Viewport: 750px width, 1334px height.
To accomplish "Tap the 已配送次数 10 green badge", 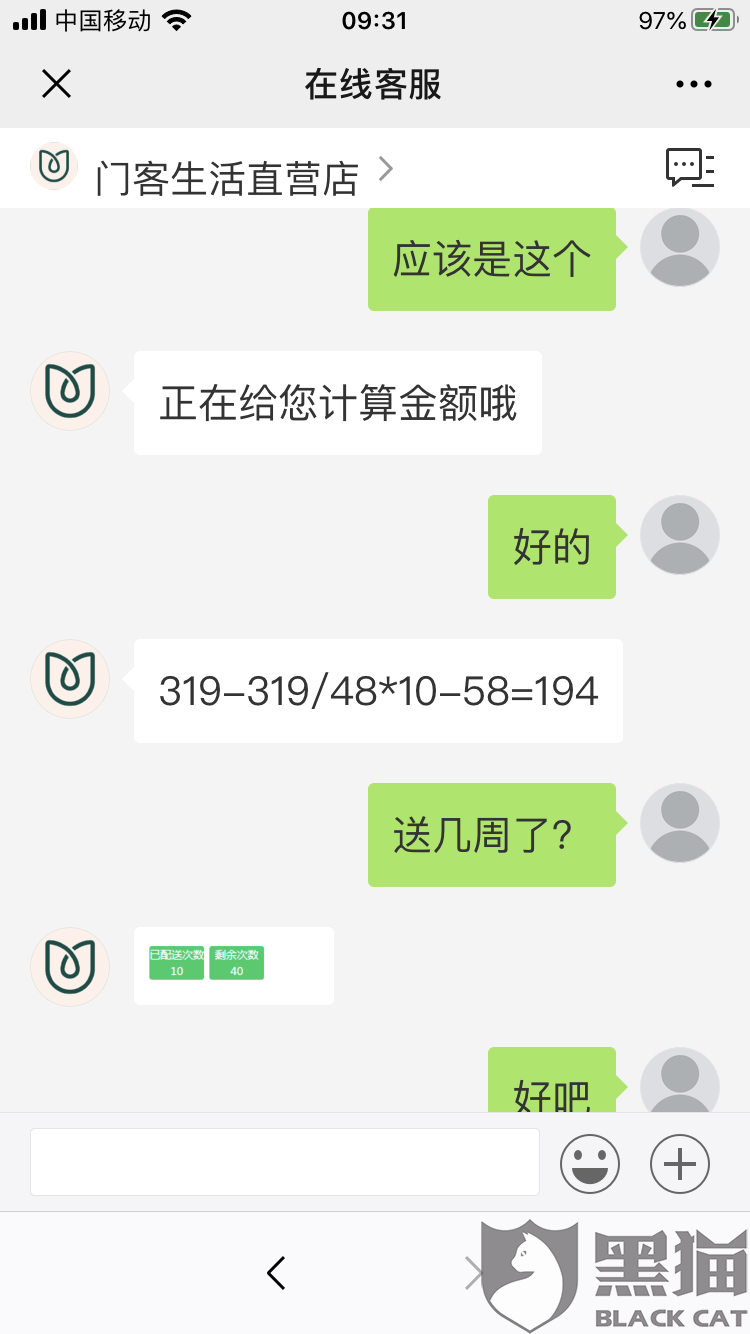I will click(x=175, y=965).
